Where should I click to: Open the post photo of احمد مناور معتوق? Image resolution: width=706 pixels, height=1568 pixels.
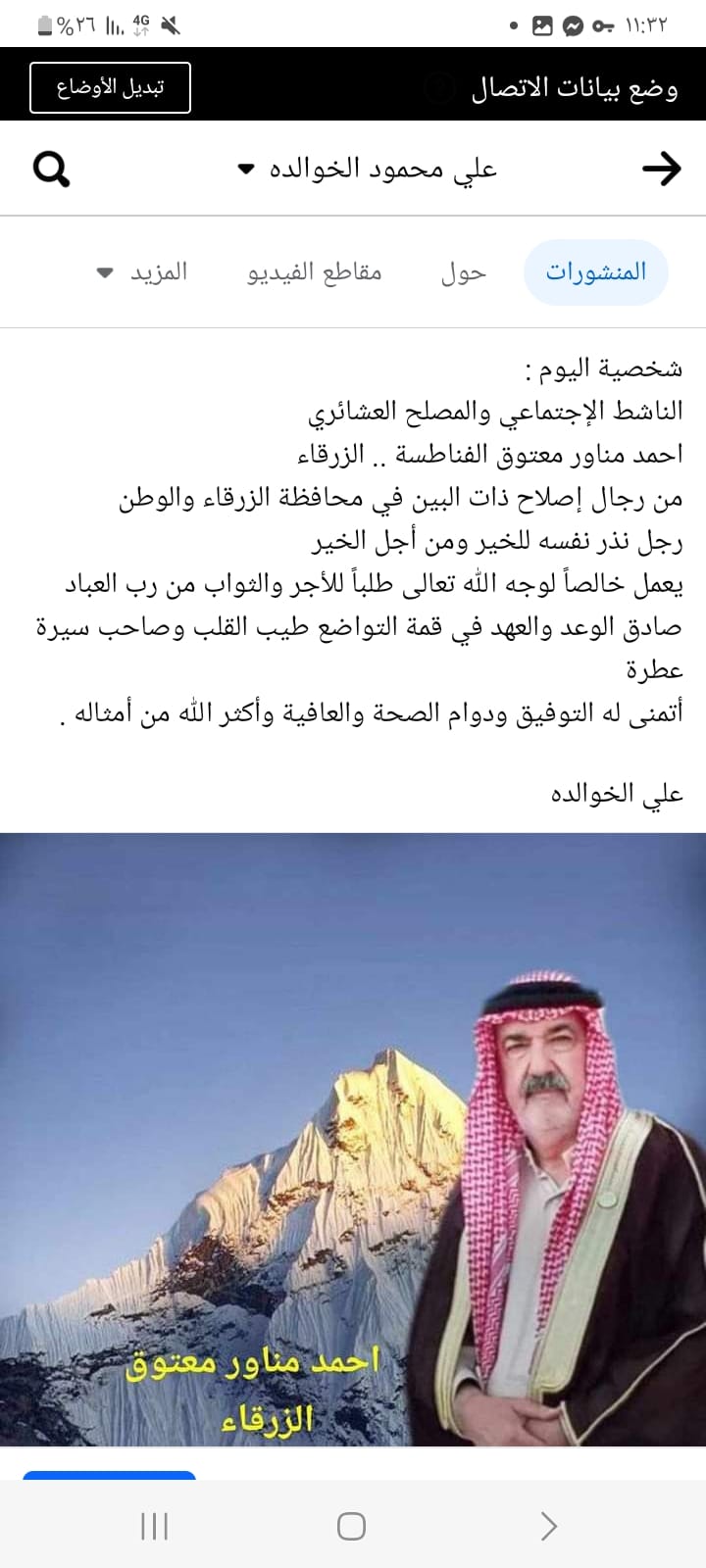tap(353, 1140)
